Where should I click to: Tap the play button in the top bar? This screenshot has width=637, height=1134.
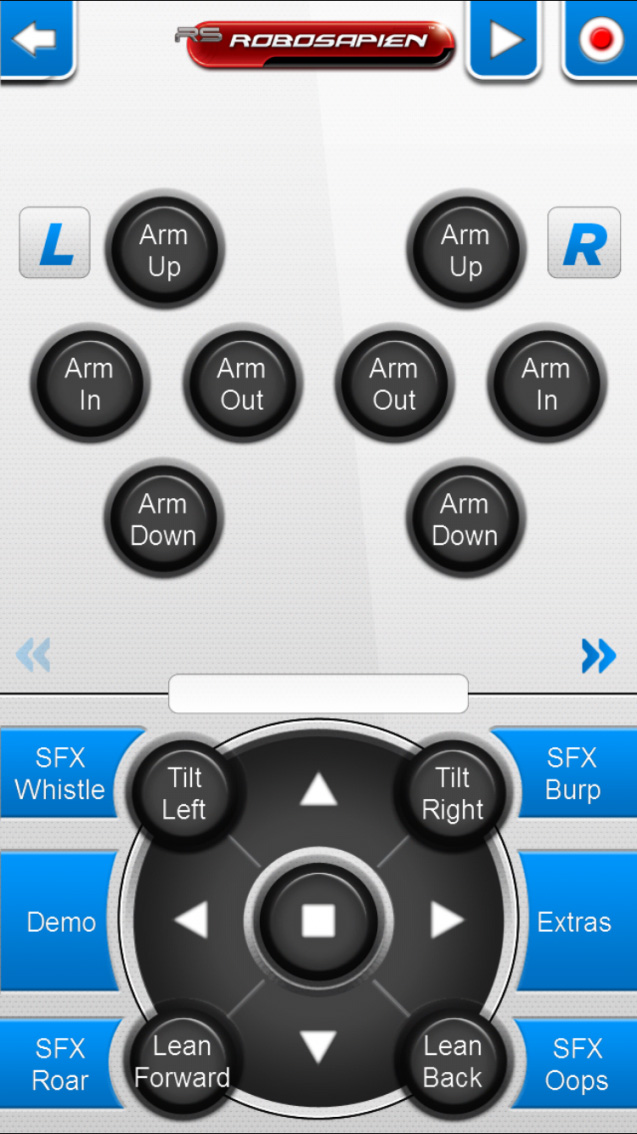point(504,40)
